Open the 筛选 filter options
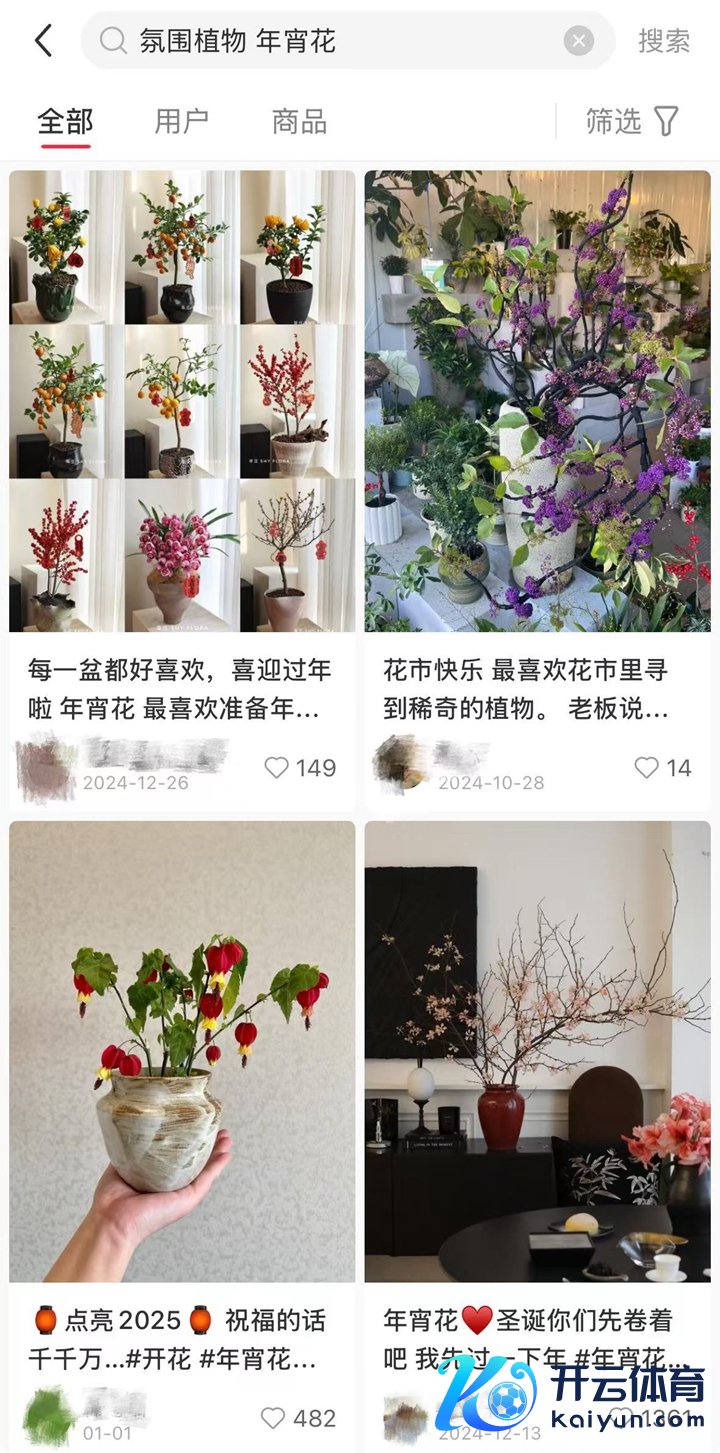720x1453 pixels. point(632,122)
